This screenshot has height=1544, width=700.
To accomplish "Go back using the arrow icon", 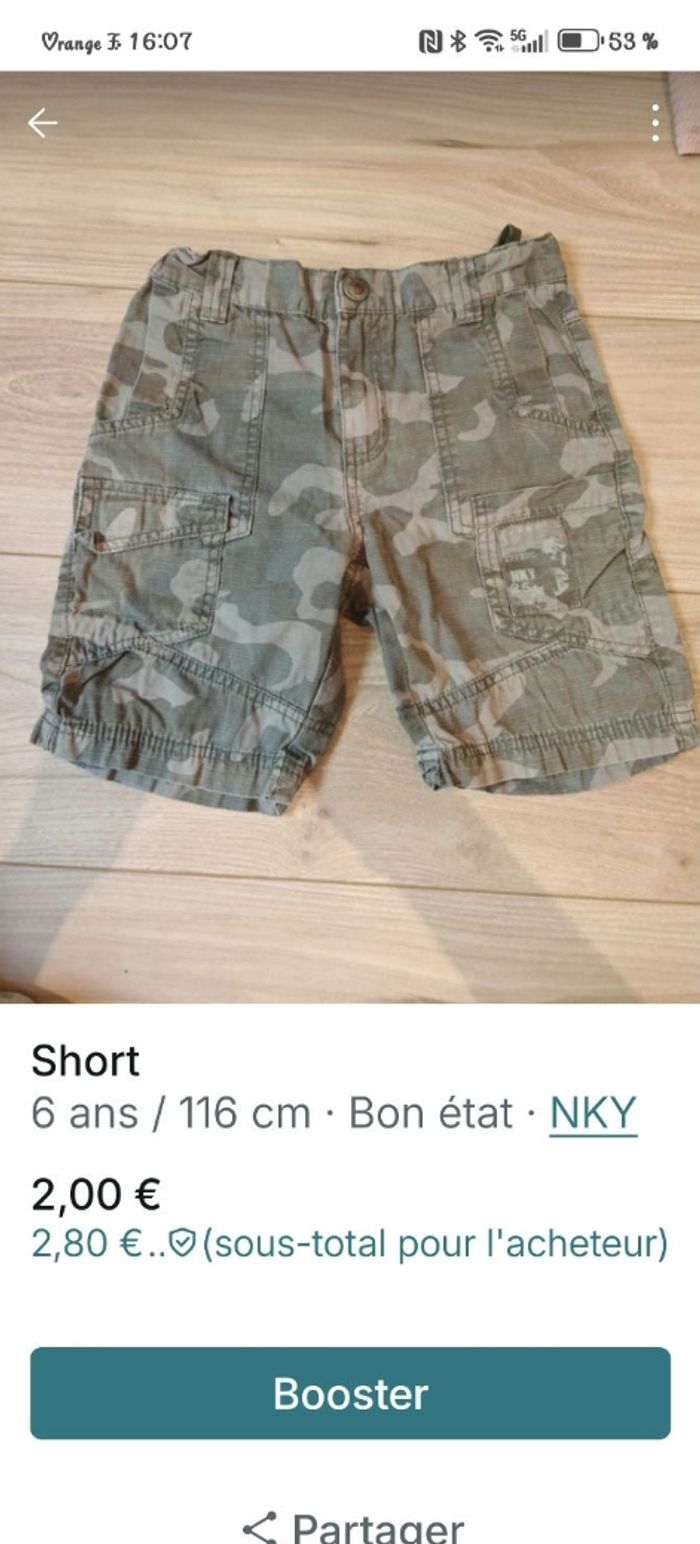I will coord(42,123).
